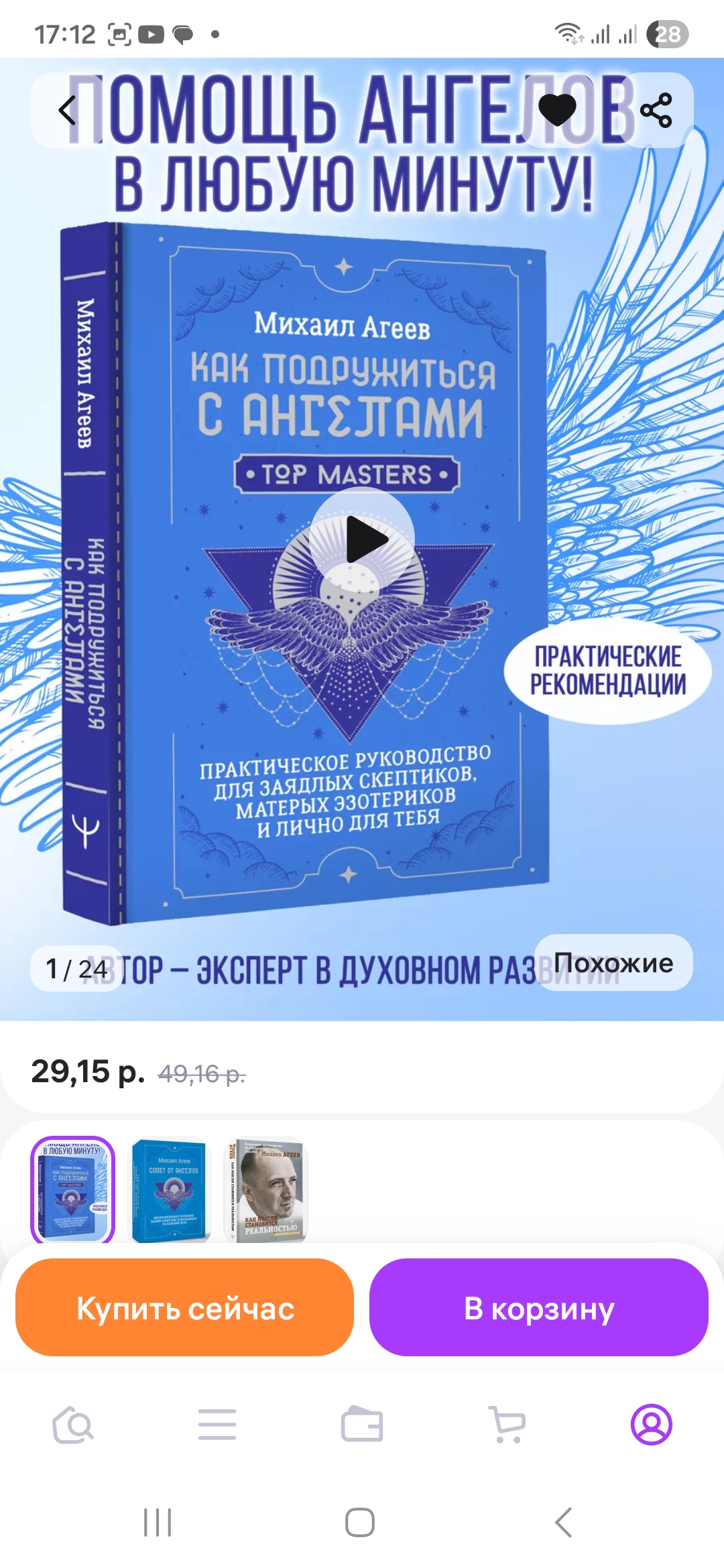Screen dimensions: 724x1568
Task: Switch to the profile tab
Action: [x=651, y=1424]
